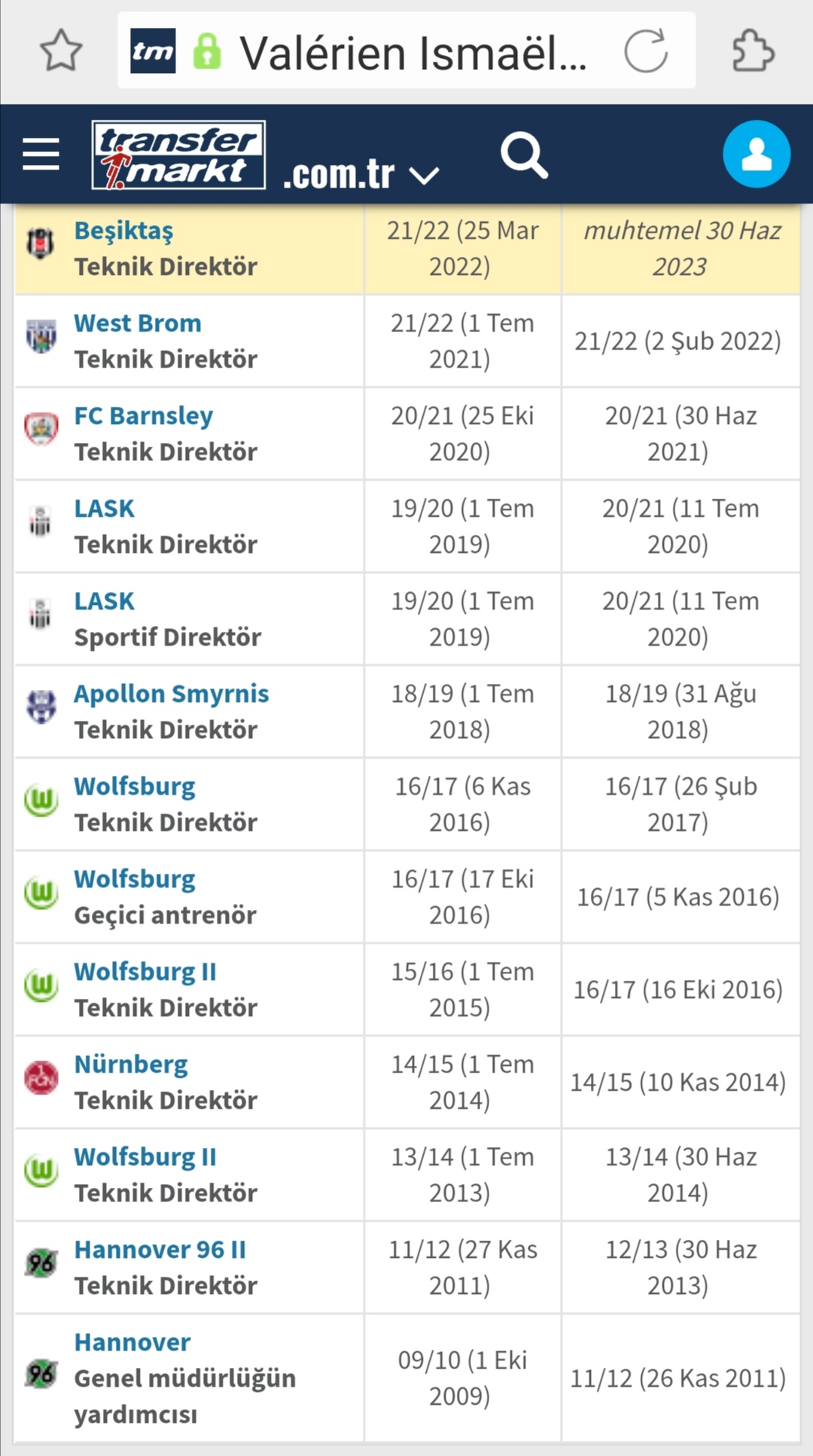This screenshot has height=1456, width=813.
Task: Reload the Valérien Ismaël page
Action: 646,51
